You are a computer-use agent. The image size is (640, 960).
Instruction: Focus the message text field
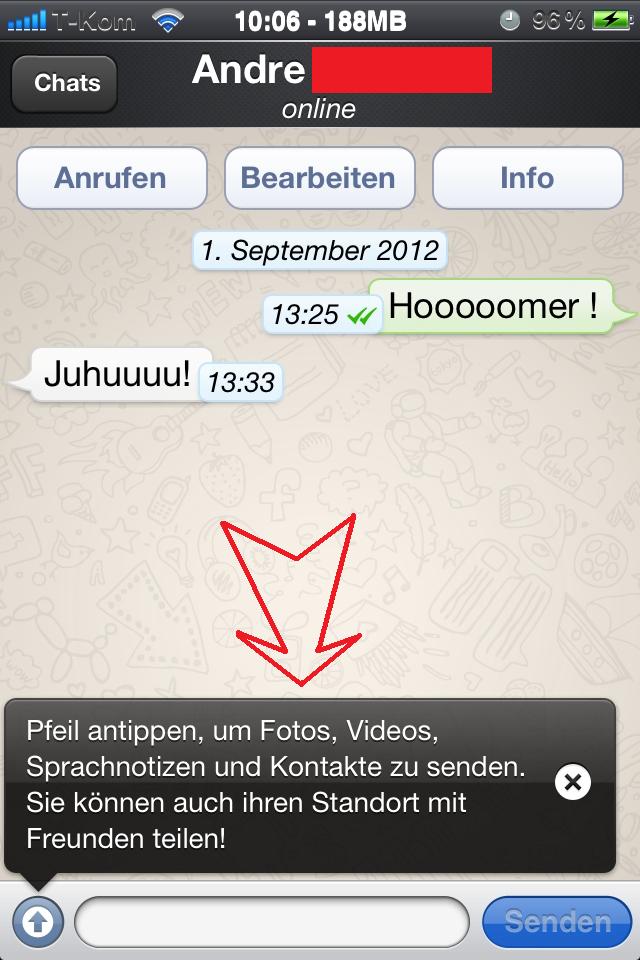click(x=272, y=921)
